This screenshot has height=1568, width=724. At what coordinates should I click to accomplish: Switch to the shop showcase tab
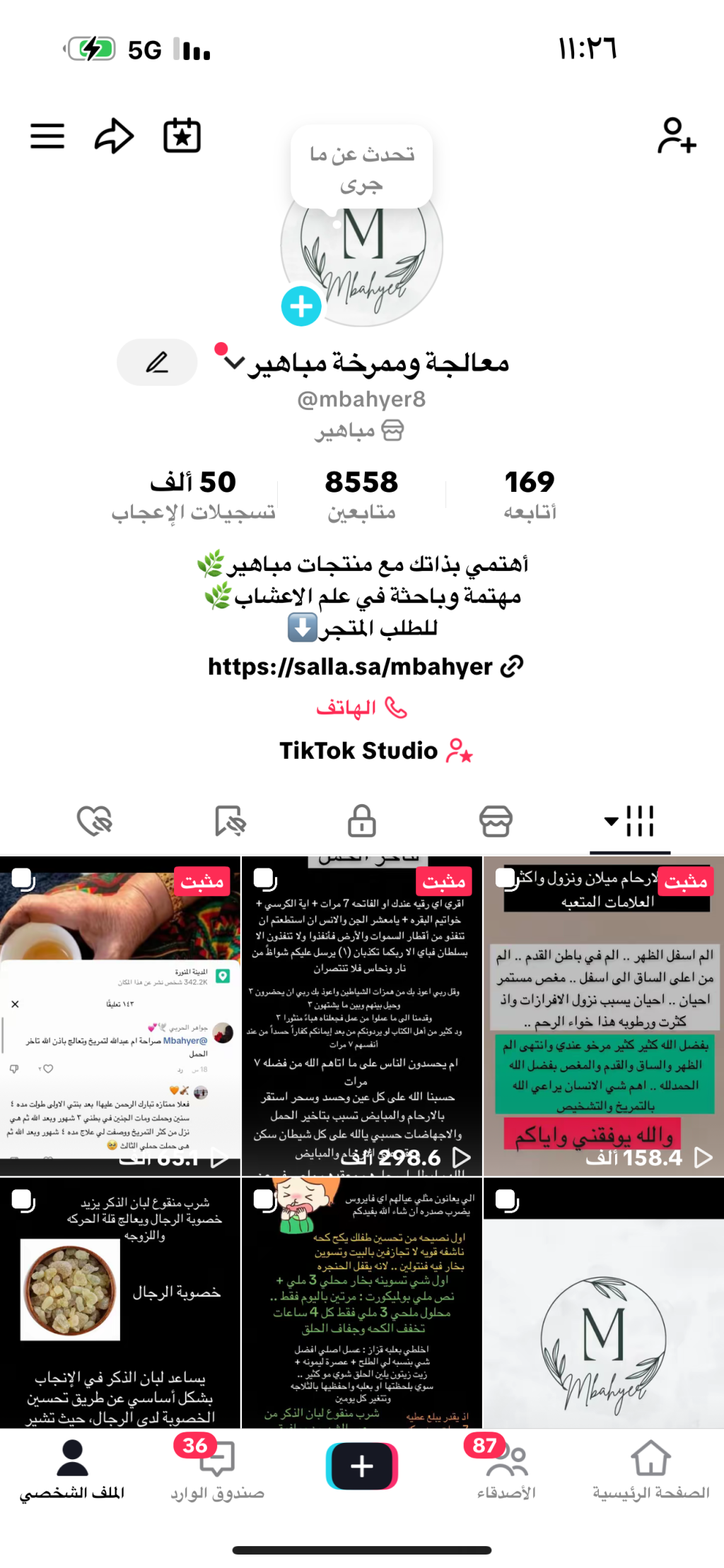[496, 821]
